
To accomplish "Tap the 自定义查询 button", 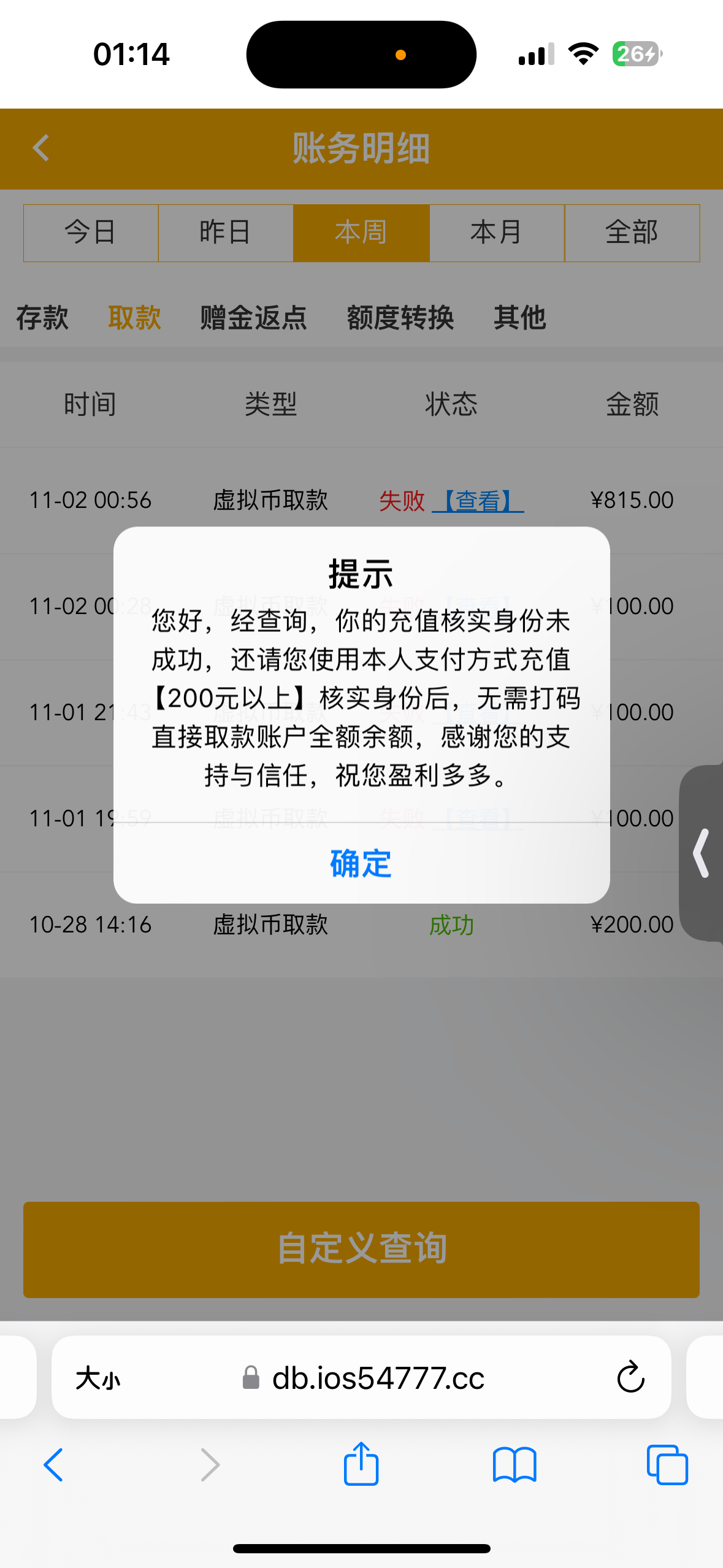I will [361, 1249].
